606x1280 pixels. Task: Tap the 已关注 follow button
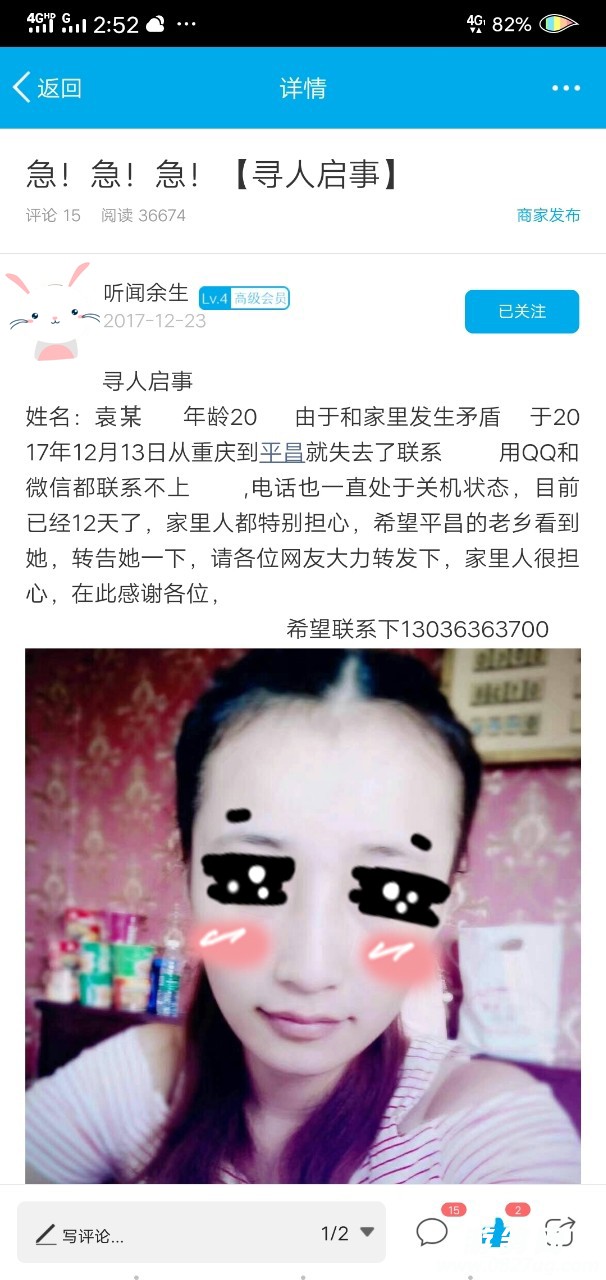(x=522, y=311)
